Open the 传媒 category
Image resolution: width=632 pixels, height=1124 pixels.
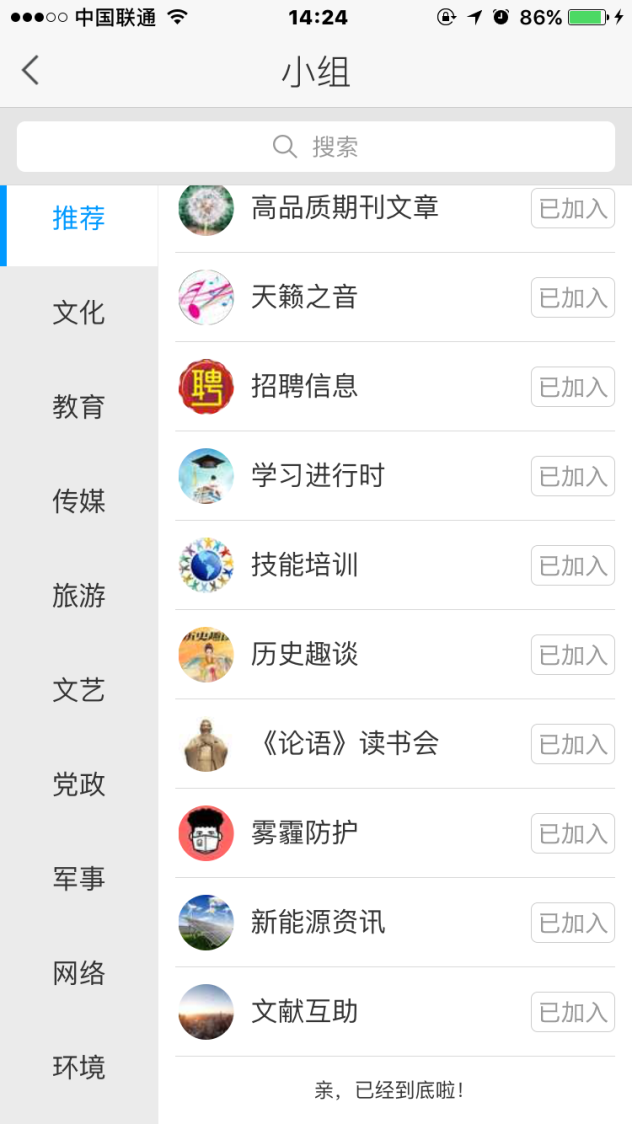(x=79, y=501)
